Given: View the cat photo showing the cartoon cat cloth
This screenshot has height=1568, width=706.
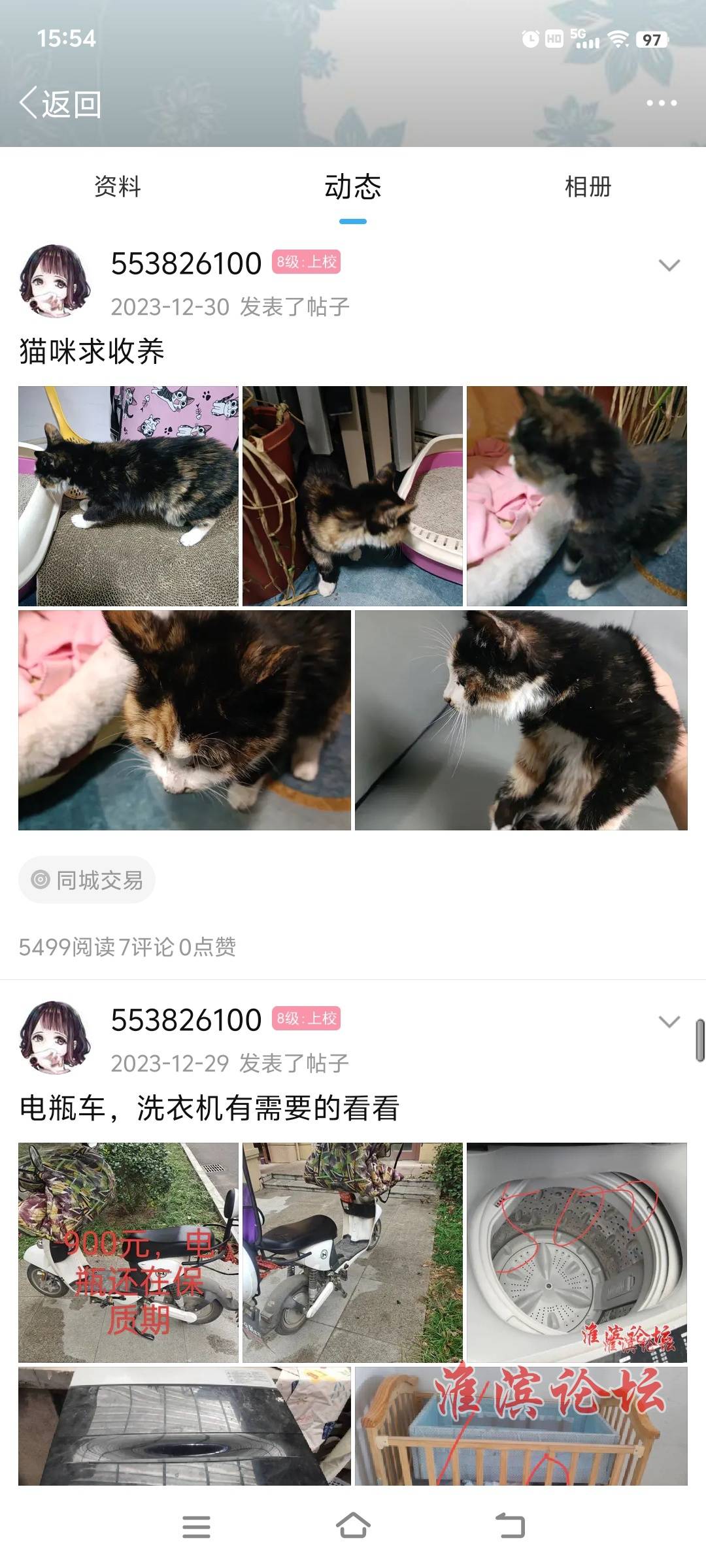Looking at the screenshot, I should [128, 496].
